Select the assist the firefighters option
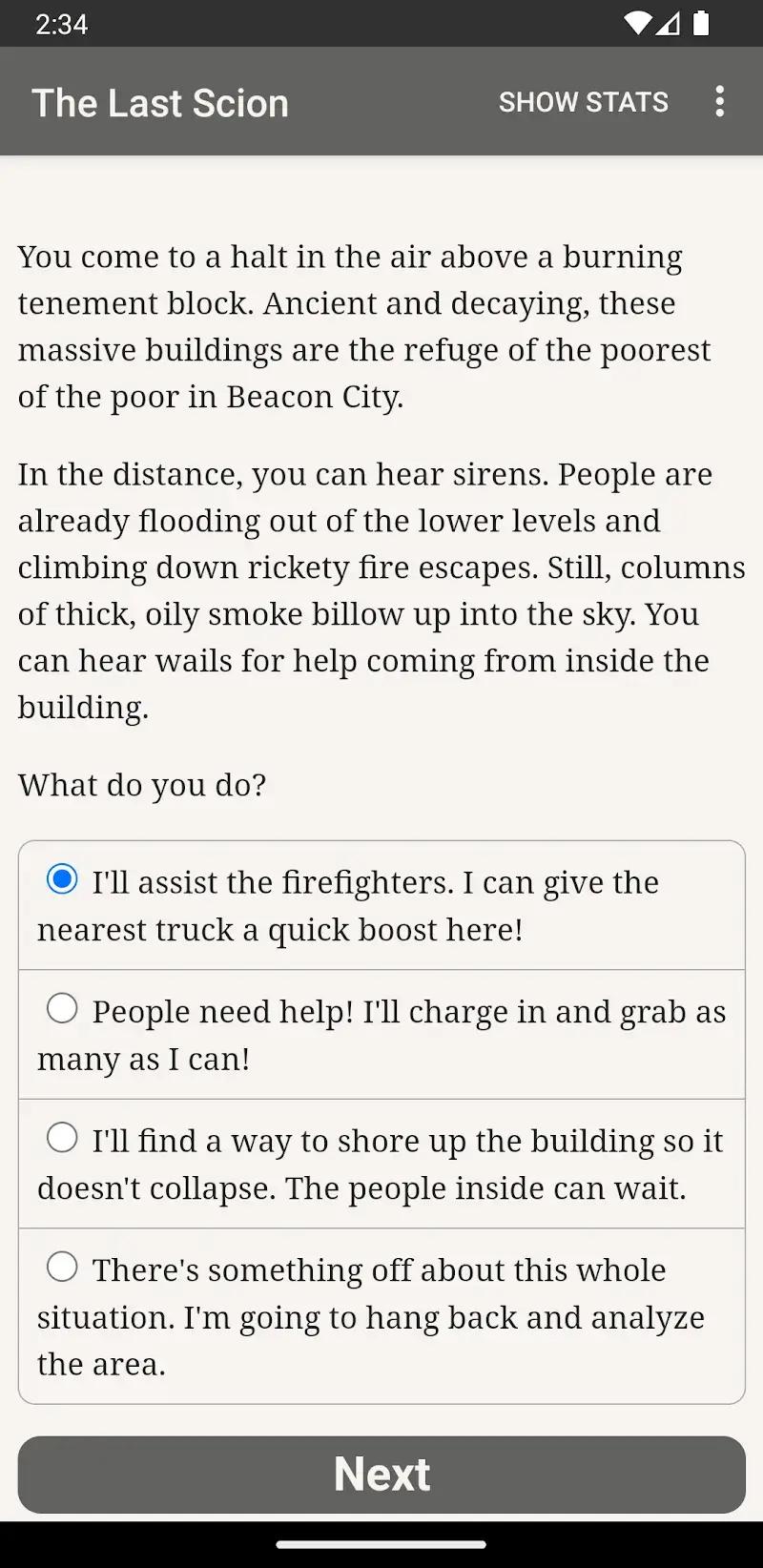 tap(62, 879)
